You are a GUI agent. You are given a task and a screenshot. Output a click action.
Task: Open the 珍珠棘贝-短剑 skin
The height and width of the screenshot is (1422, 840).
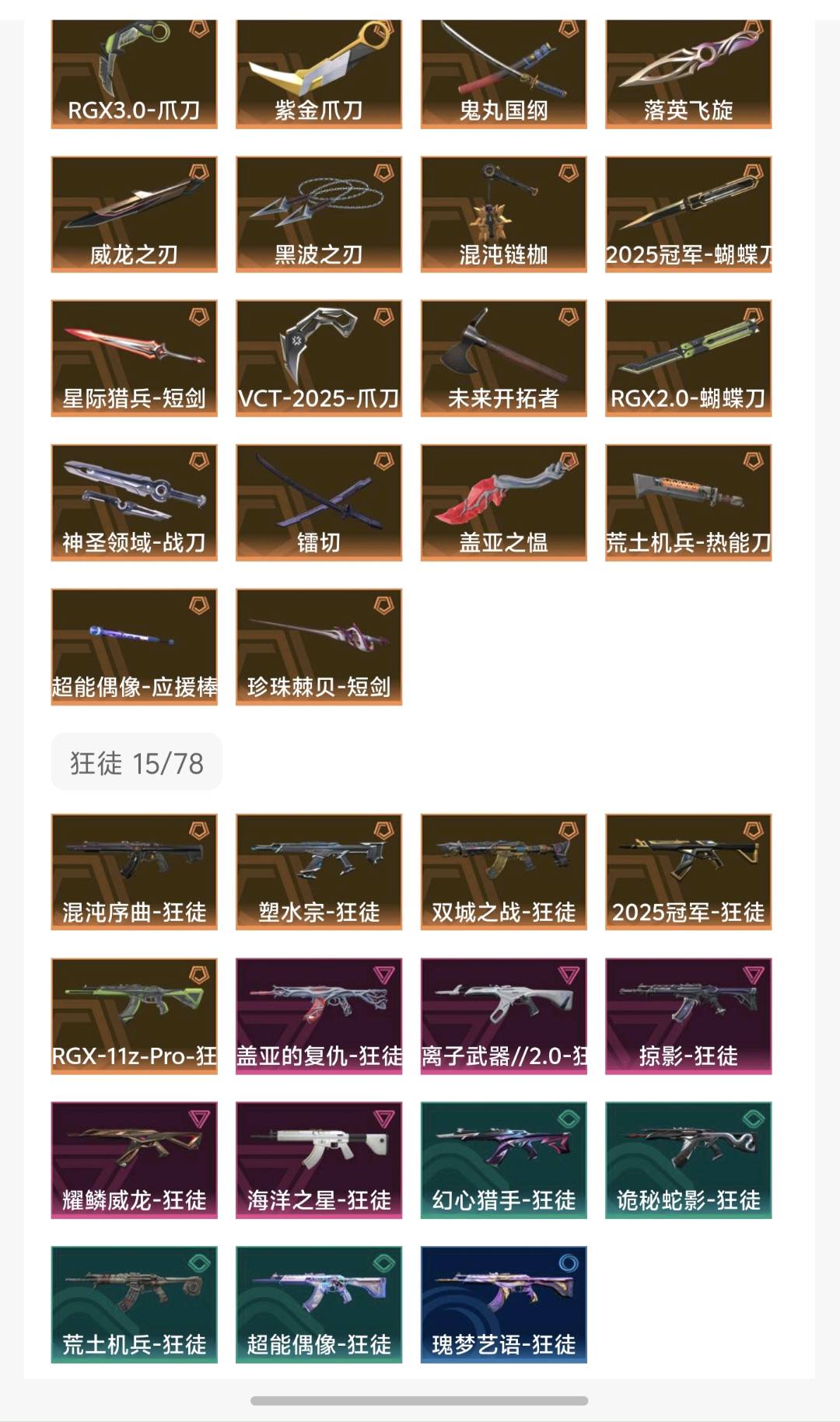(319, 646)
